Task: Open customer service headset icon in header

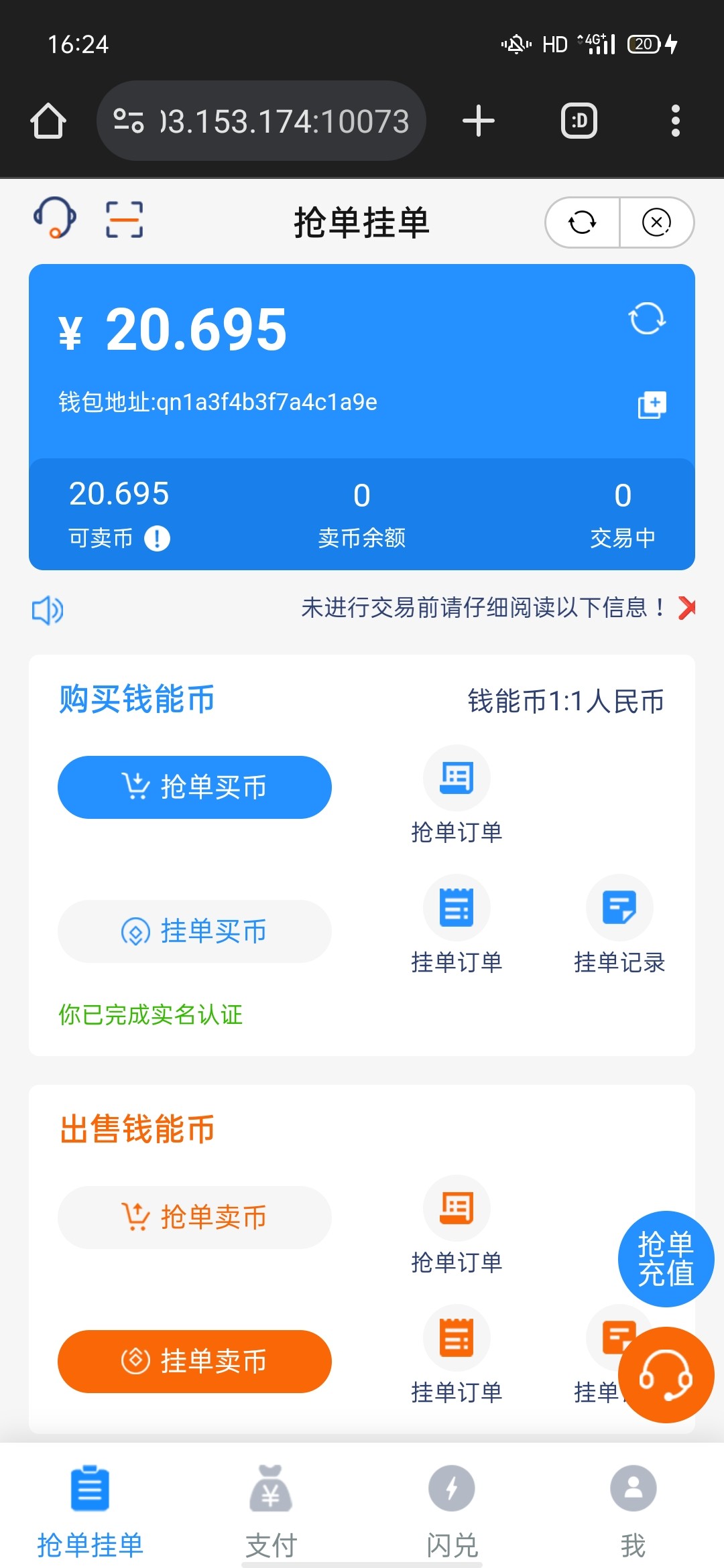Action: (x=55, y=218)
